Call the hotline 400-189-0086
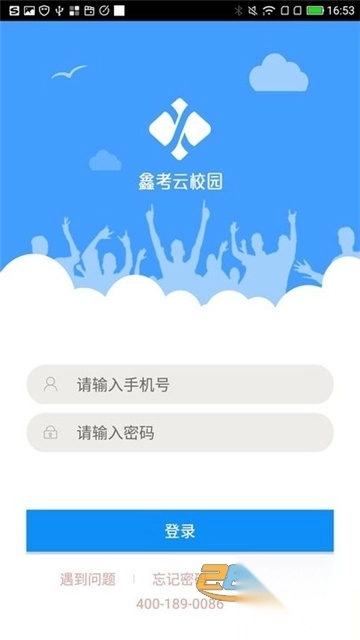 click(x=180, y=604)
